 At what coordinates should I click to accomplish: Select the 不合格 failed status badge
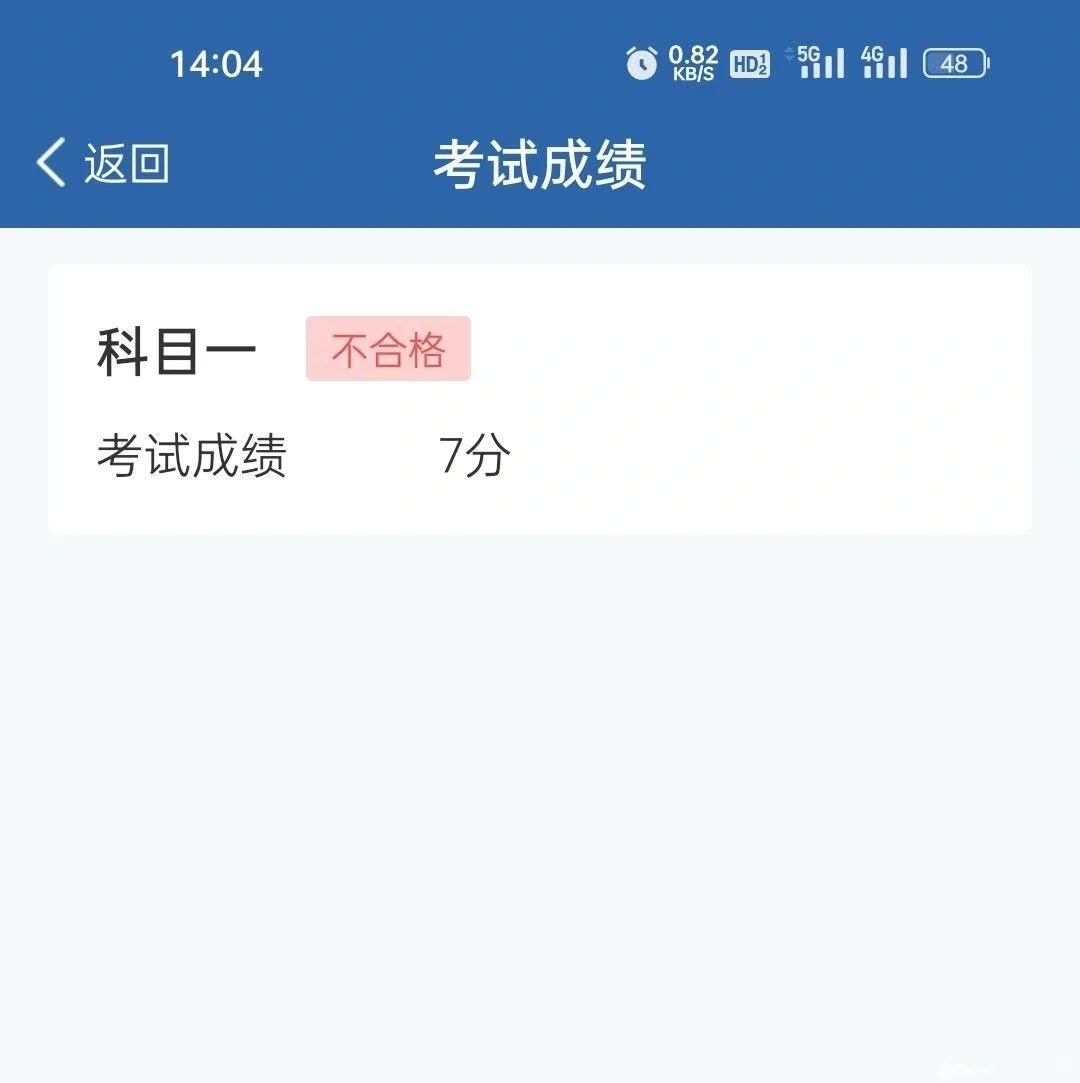[x=388, y=348]
